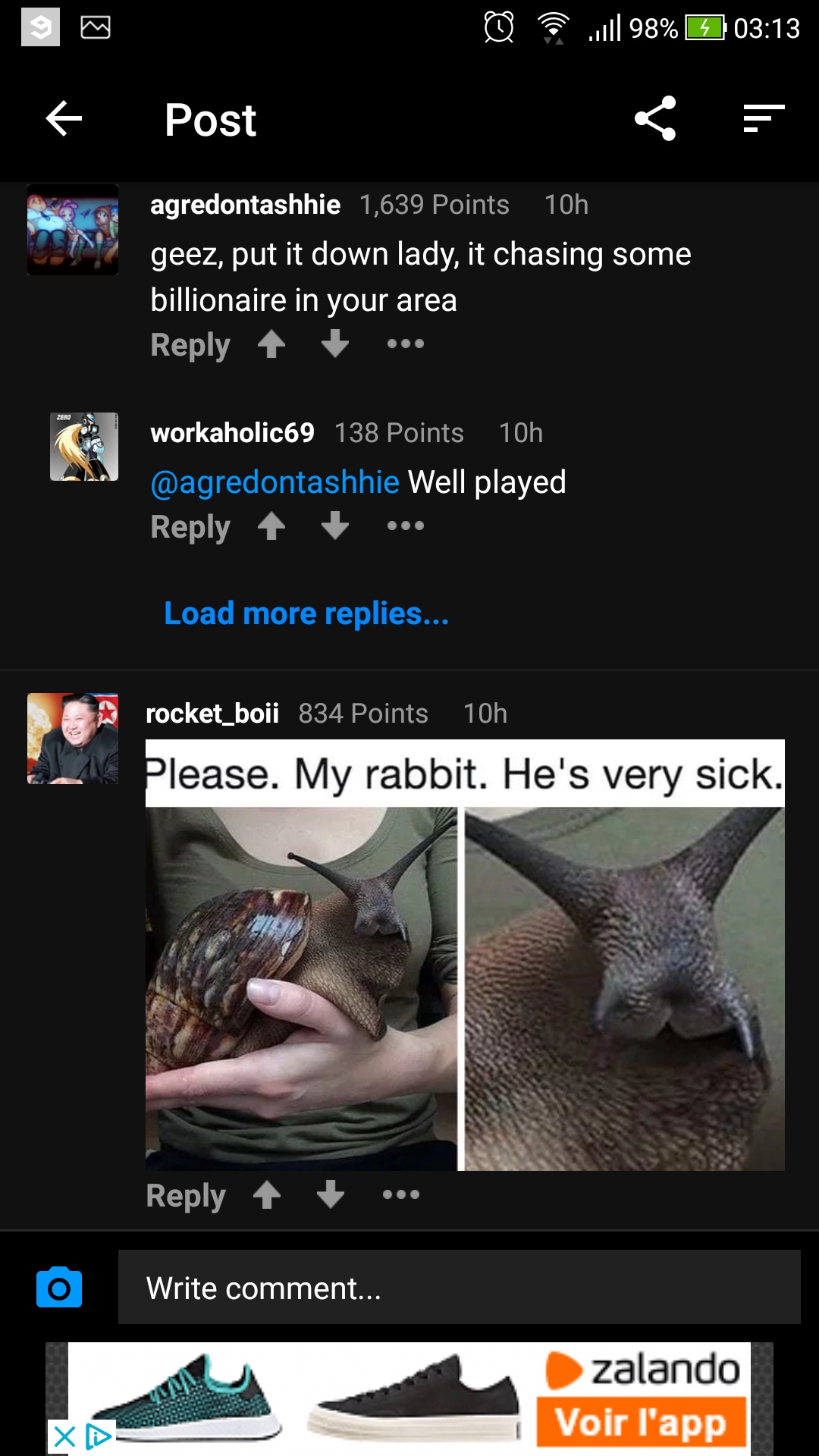Load more replies
Image resolution: width=819 pixels, height=1456 pixels.
pyautogui.click(x=306, y=613)
